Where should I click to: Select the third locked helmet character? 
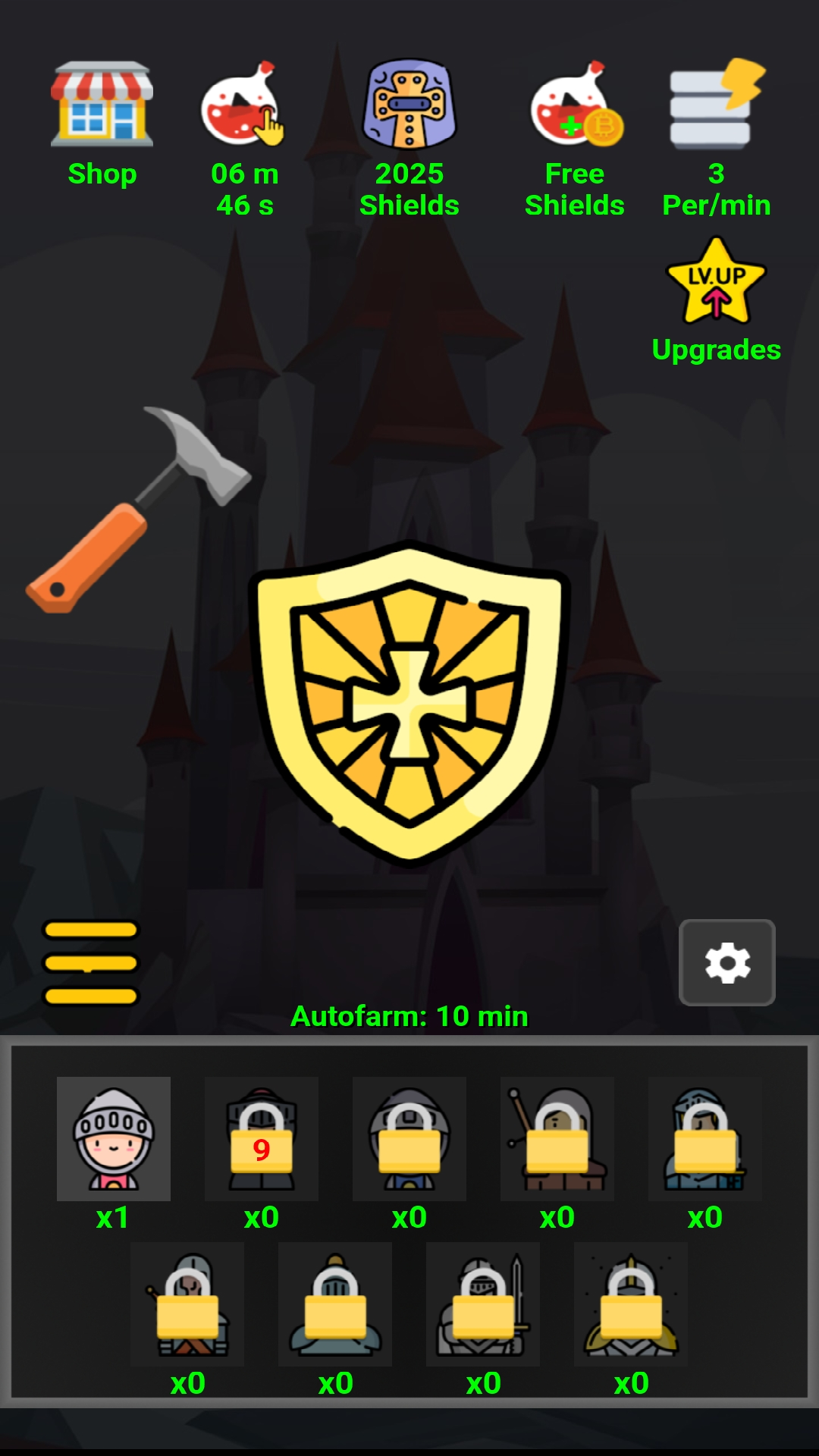pyautogui.click(x=409, y=1137)
